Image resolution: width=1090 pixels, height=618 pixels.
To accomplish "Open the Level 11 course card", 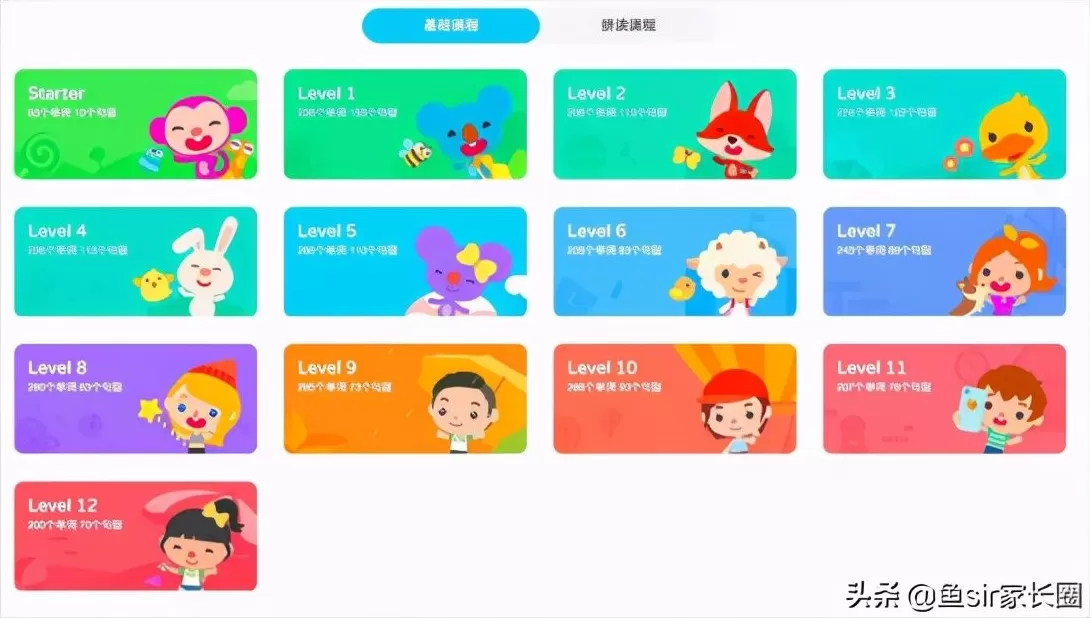I will pyautogui.click(x=944, y=399).
